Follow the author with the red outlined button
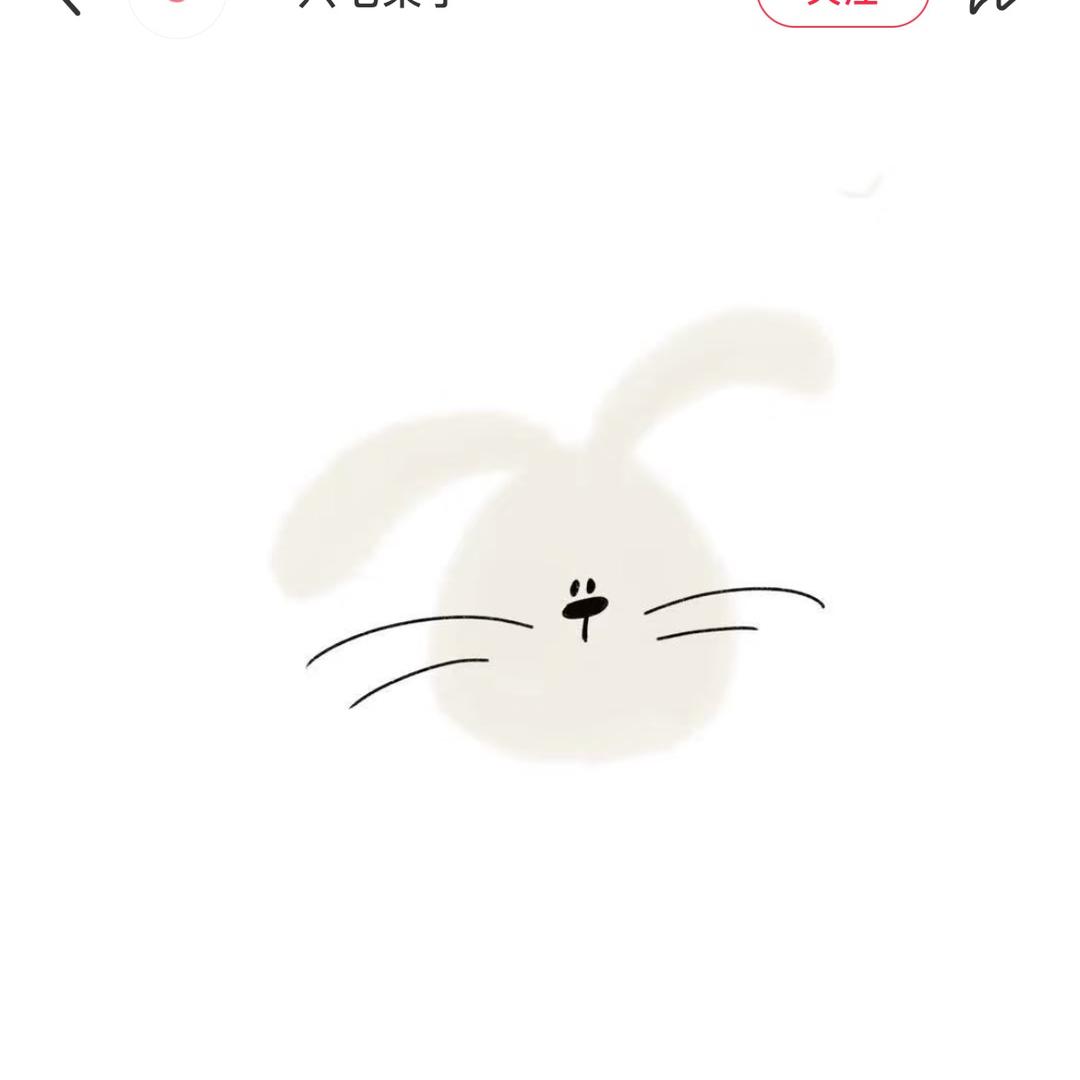 (843, 8)
